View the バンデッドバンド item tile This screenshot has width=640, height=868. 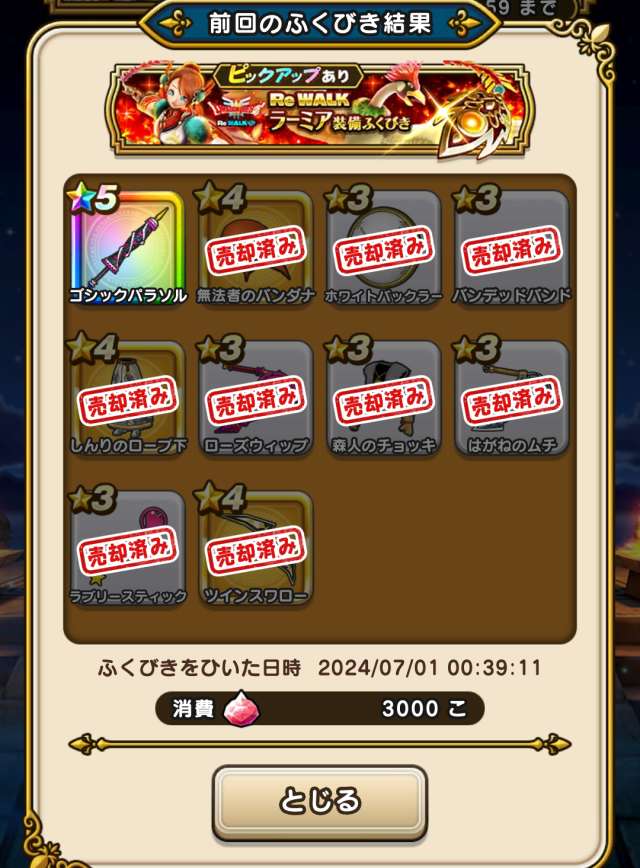click(512, 247)
